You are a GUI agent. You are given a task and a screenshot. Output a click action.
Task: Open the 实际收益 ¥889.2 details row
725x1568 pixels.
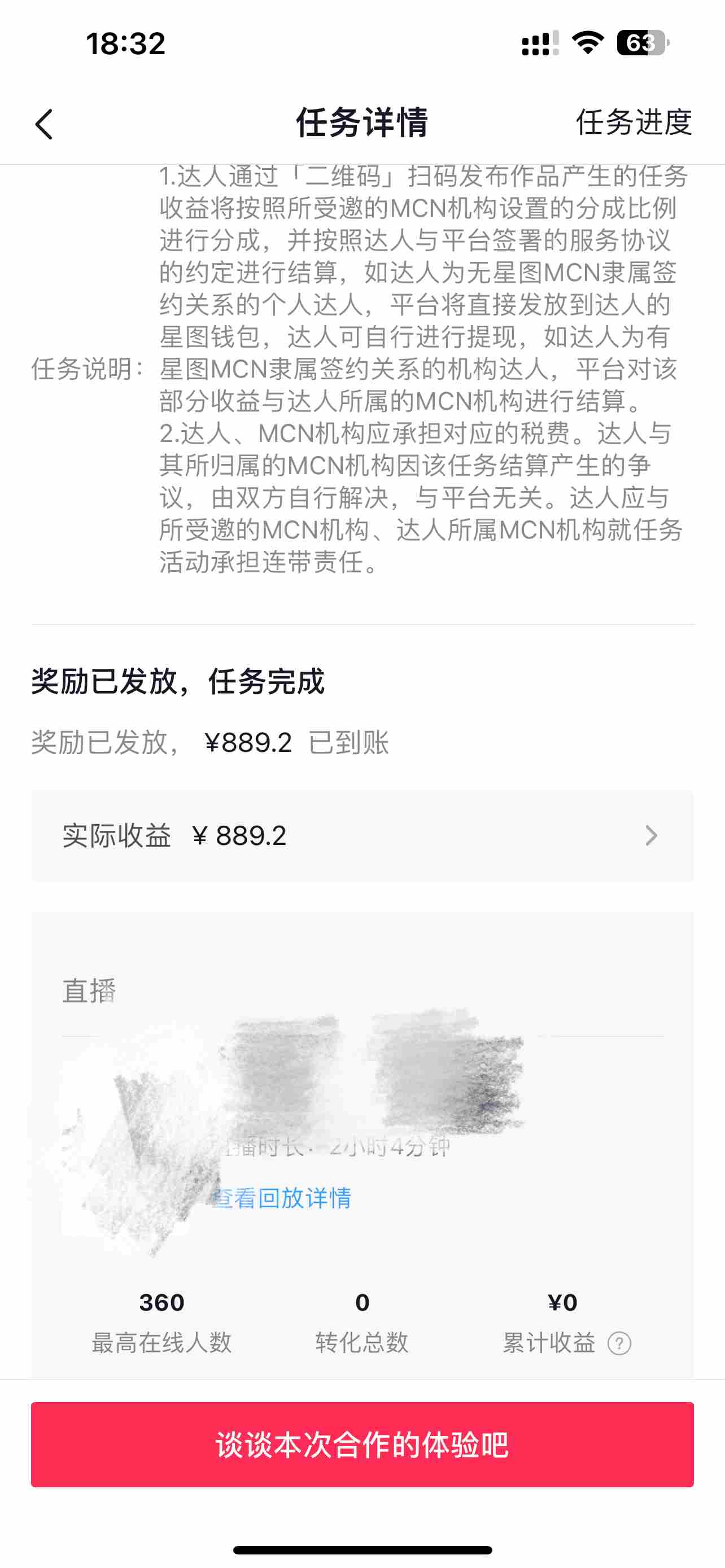coord(362,836)
